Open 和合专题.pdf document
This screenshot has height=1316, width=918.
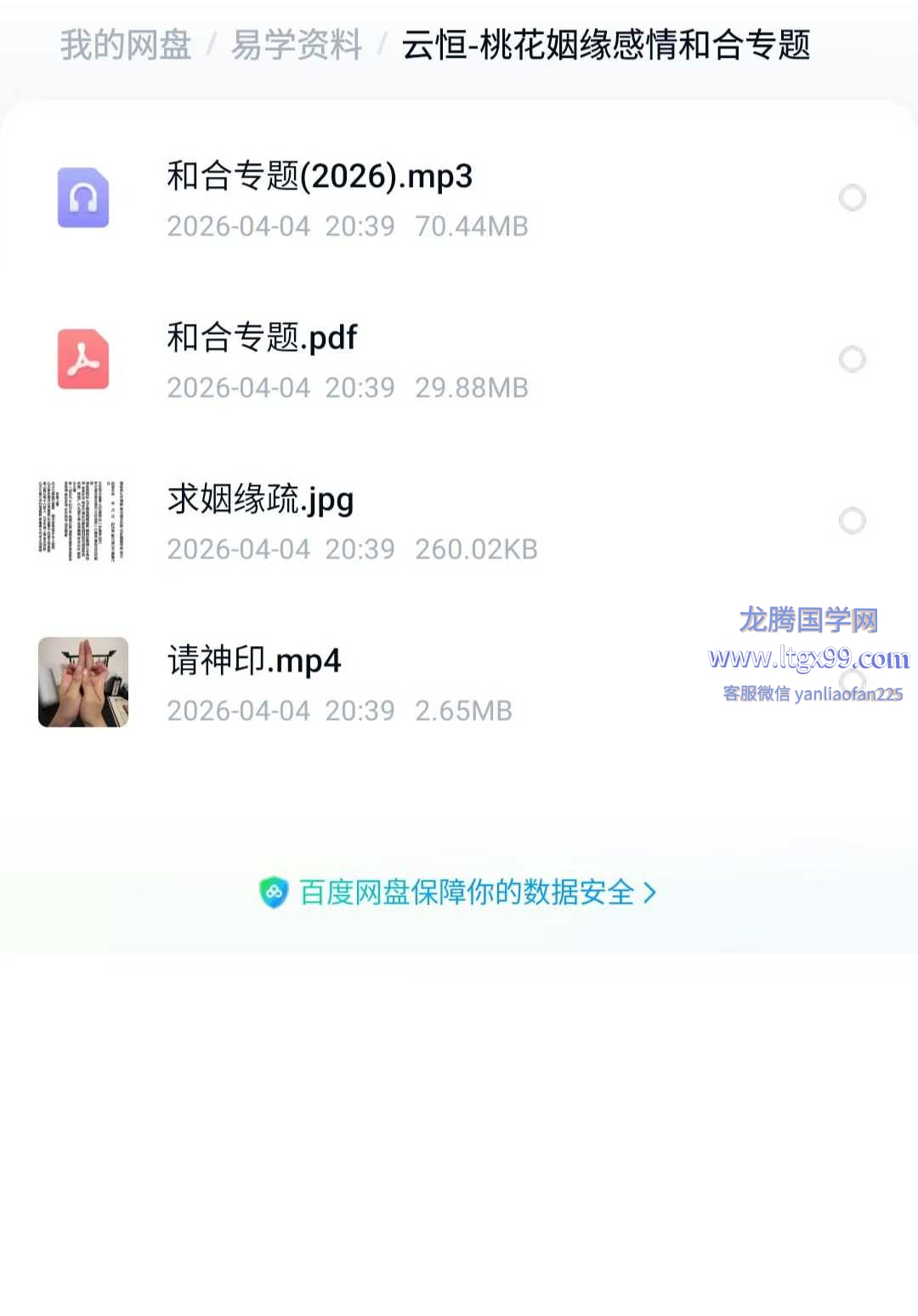(459, 360)
